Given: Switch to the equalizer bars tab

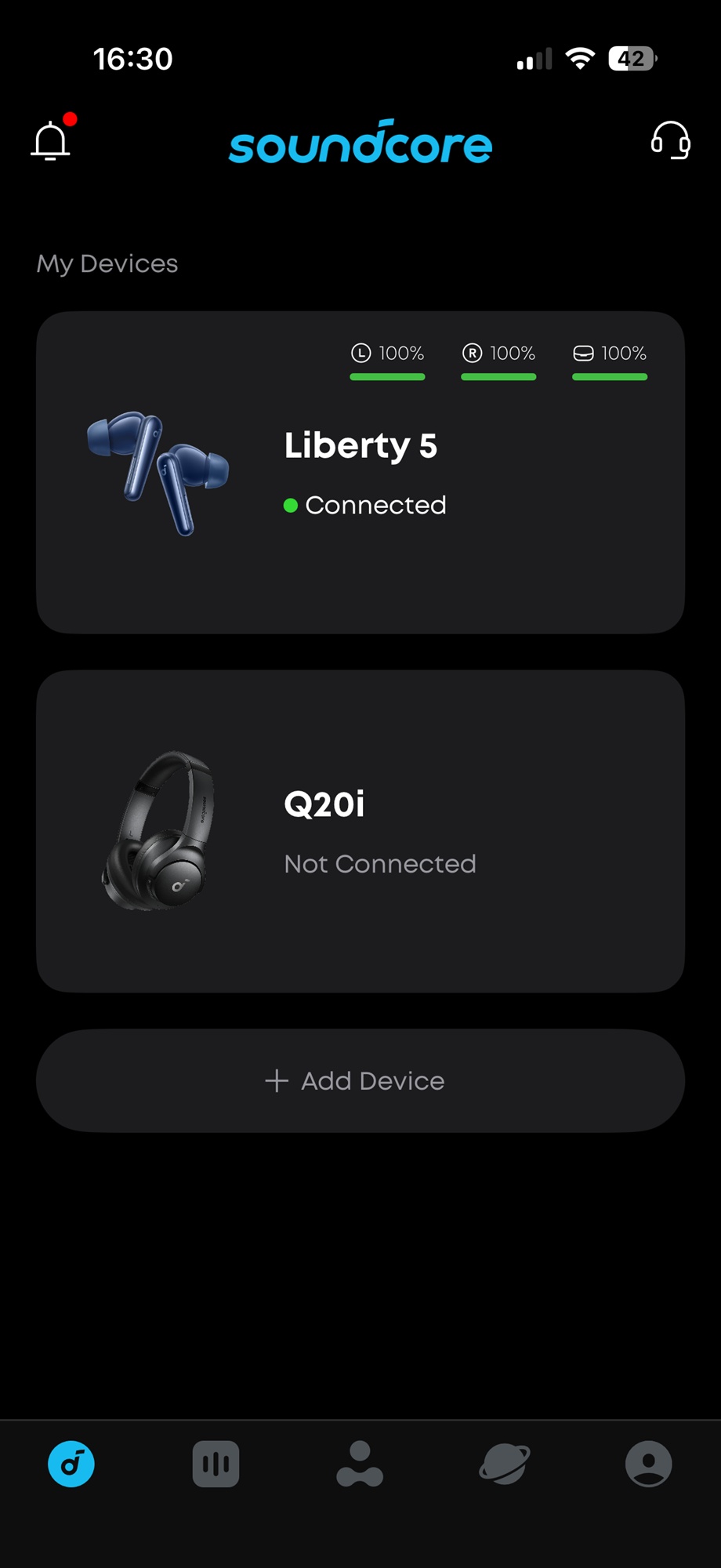Looking at the screenshot, I should 216,1464.
